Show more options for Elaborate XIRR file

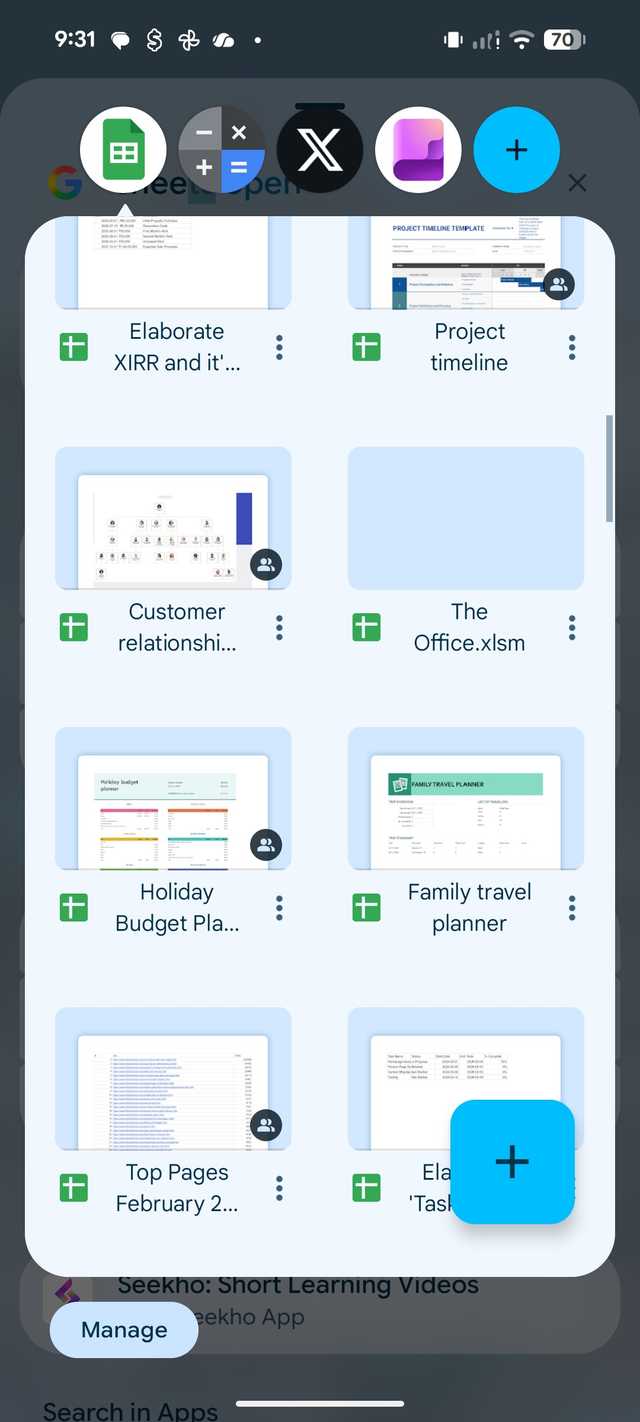(279, 347)
